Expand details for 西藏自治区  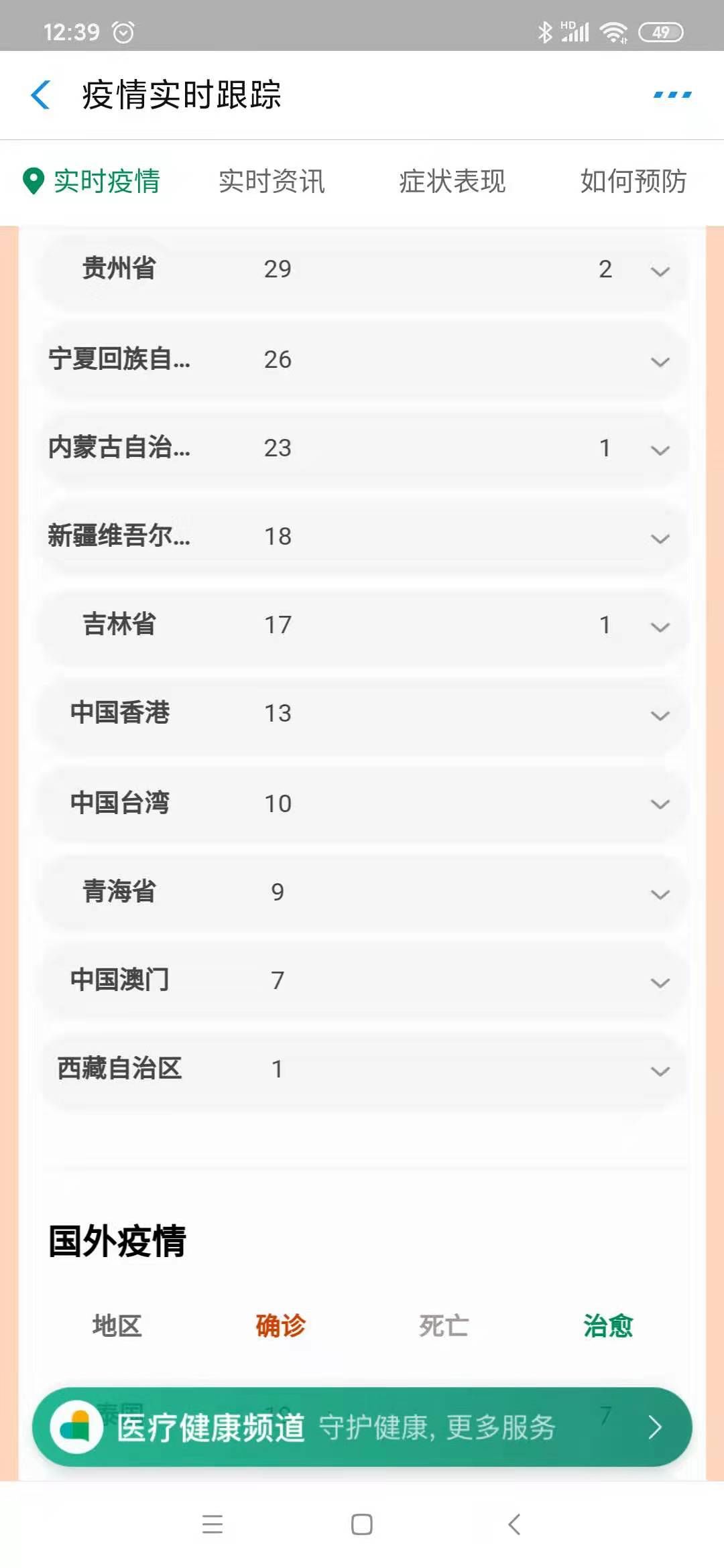coord(660,1071)
